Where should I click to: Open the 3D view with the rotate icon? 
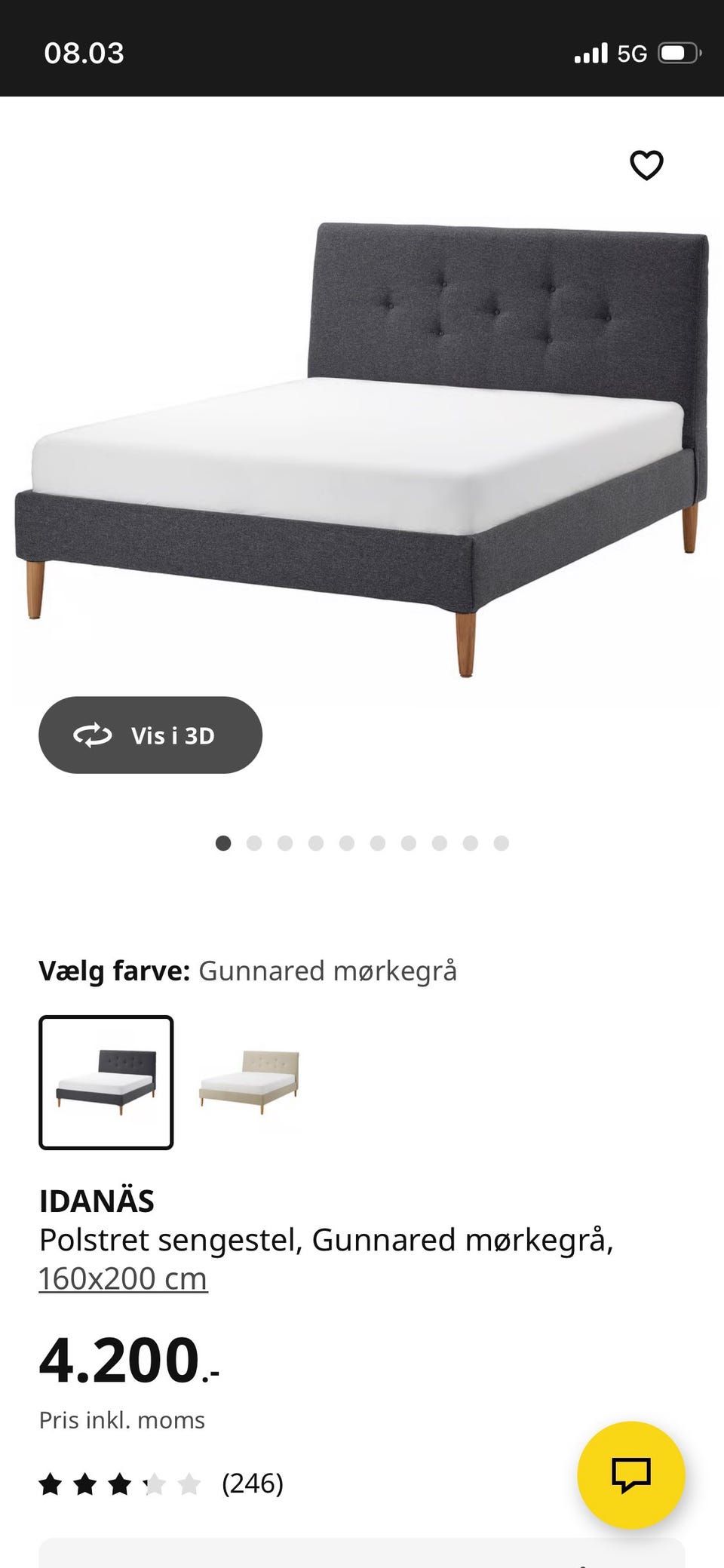pyautogui.click(x=149, y=735)
